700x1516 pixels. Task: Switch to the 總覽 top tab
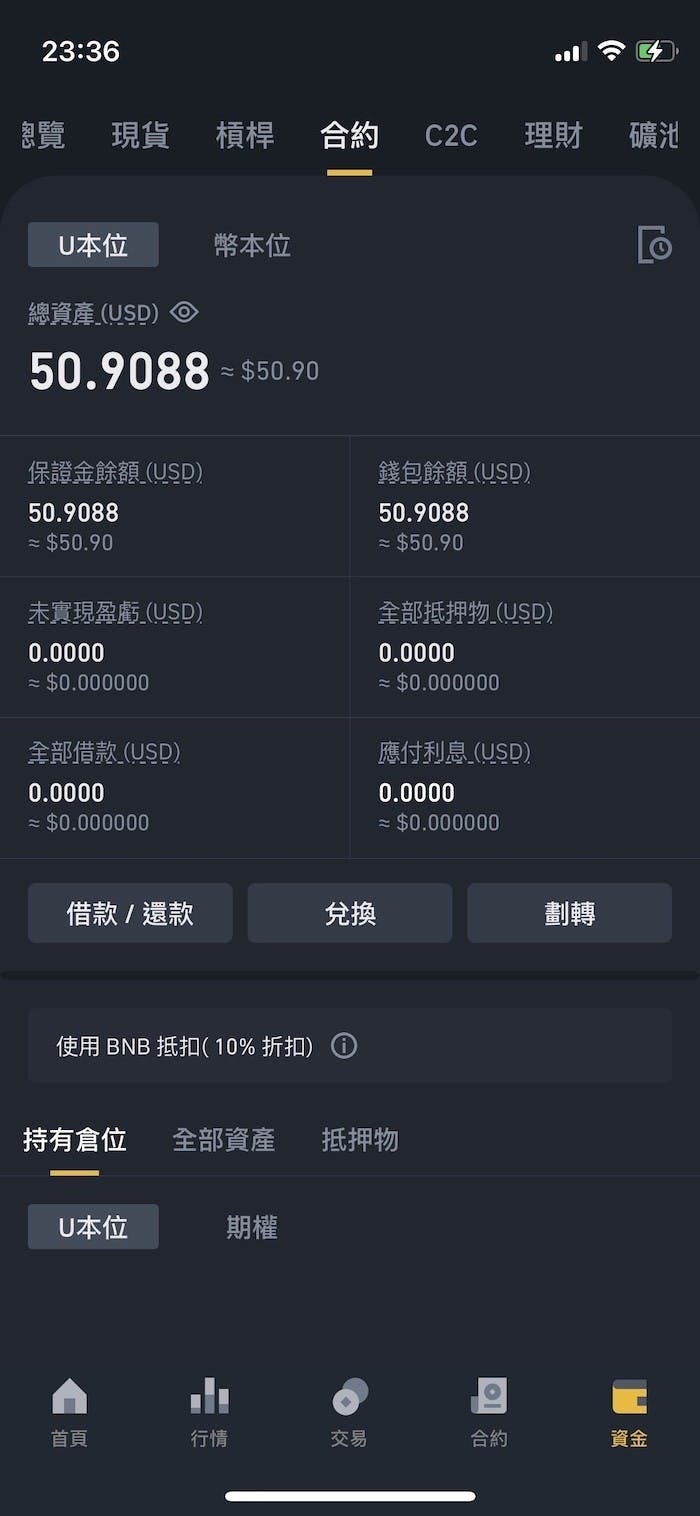tap(42, 135)
